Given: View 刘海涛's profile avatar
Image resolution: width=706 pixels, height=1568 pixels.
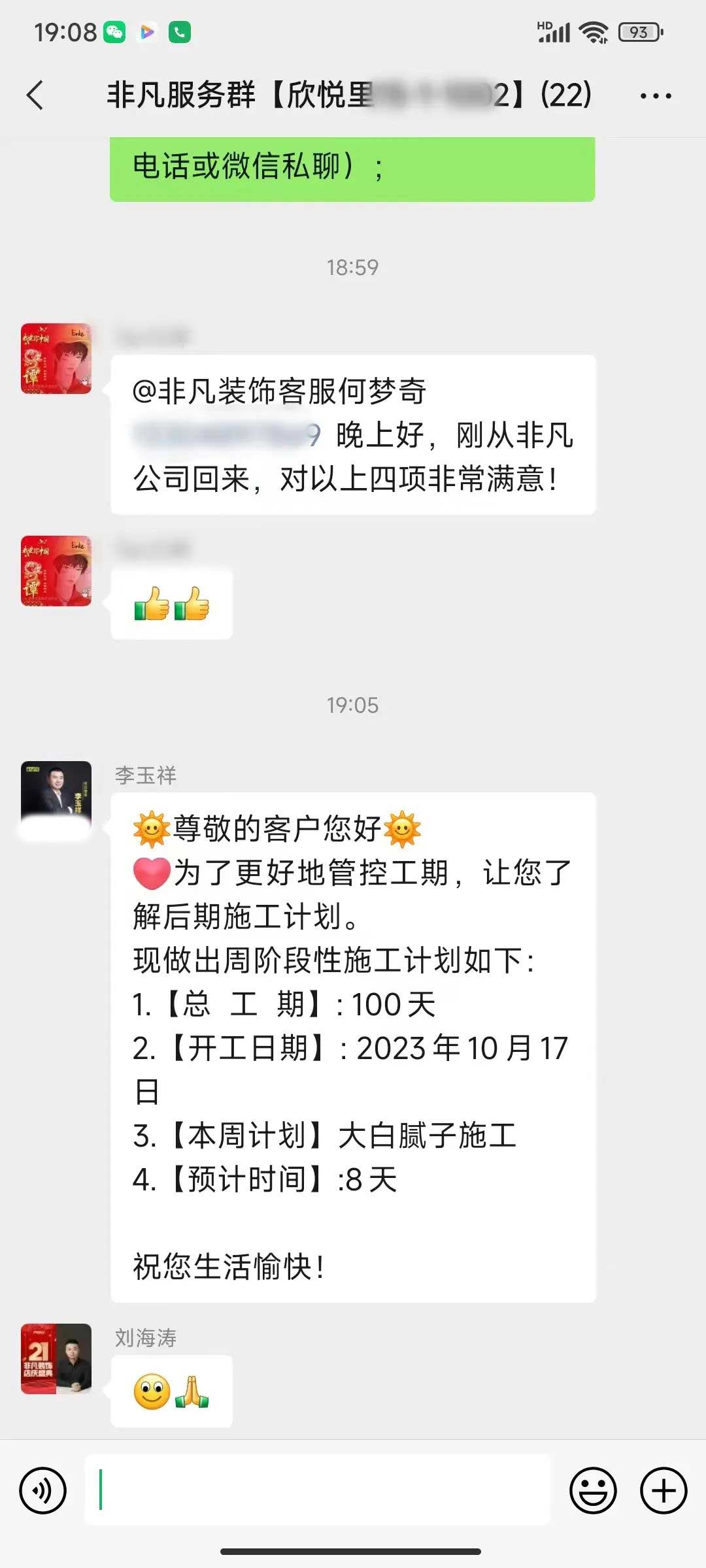Looking at the screenshot, I should point(56,1359).
